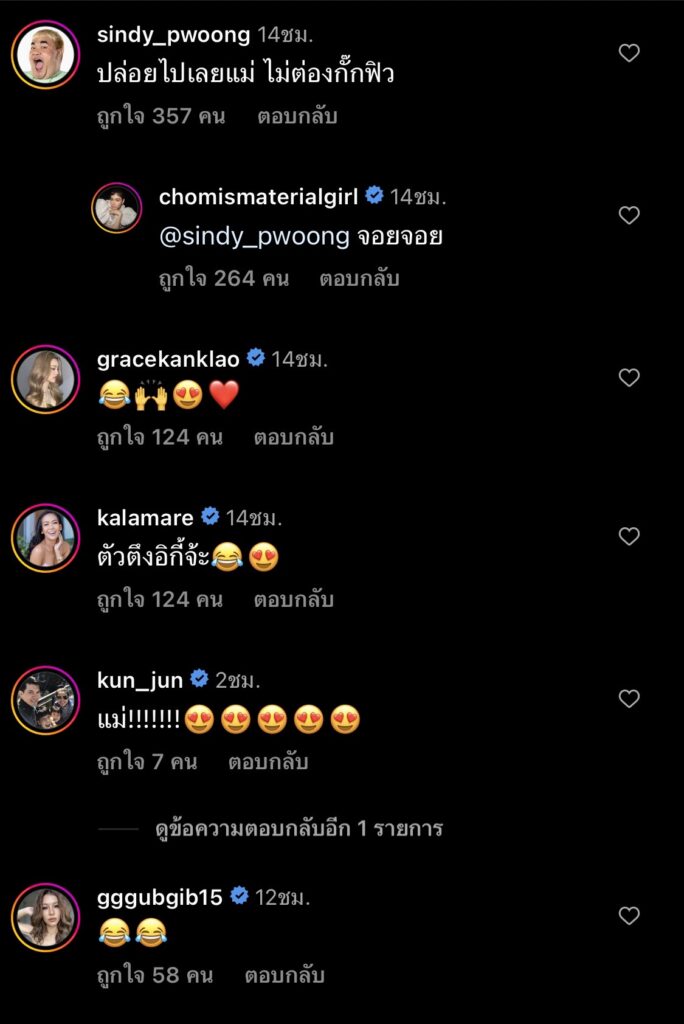
Task: Open chomismaterialgirl's profile via username
Action: tap(258, 197)
